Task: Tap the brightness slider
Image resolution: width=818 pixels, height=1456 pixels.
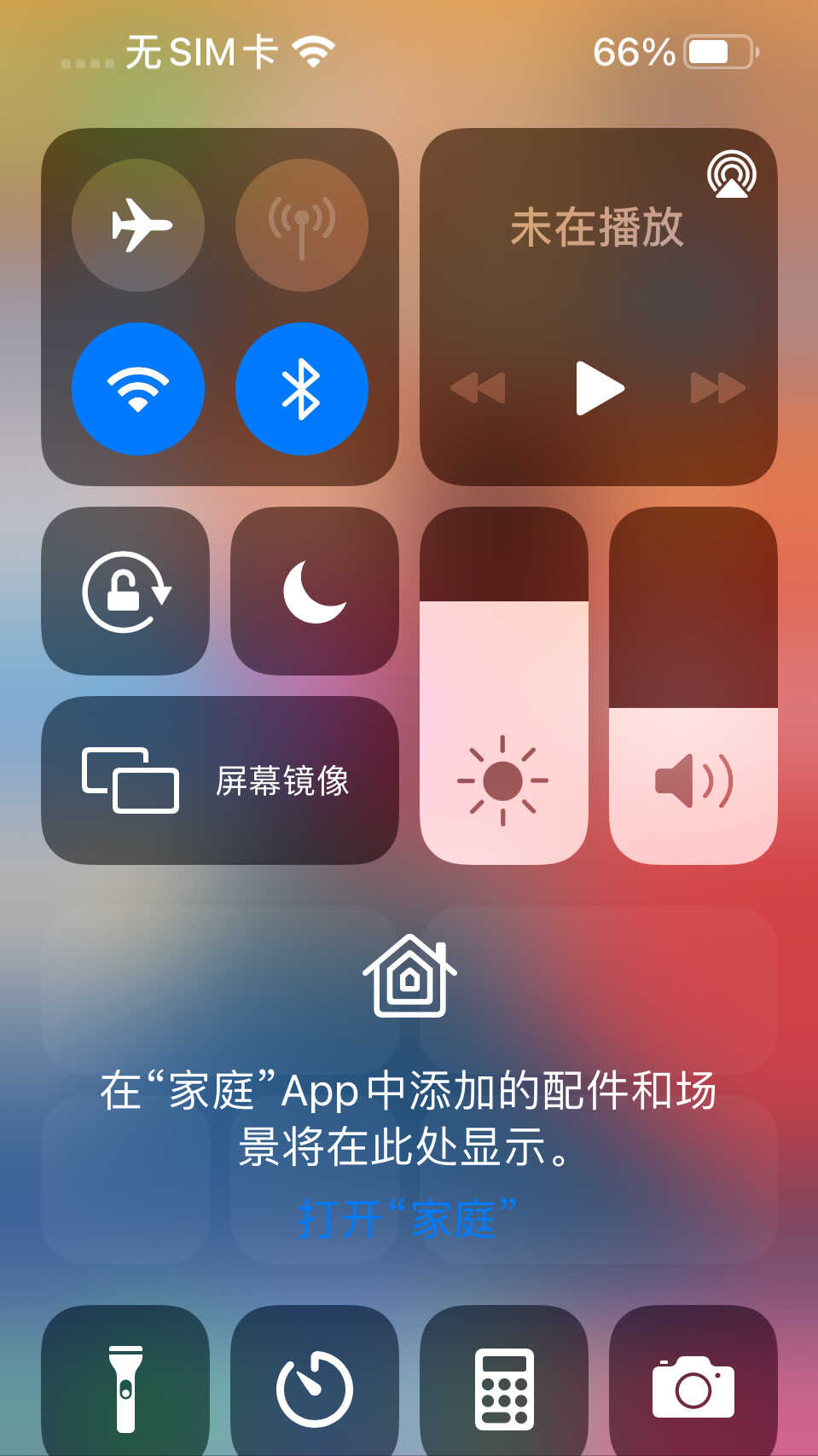Action: coord(503,687)
